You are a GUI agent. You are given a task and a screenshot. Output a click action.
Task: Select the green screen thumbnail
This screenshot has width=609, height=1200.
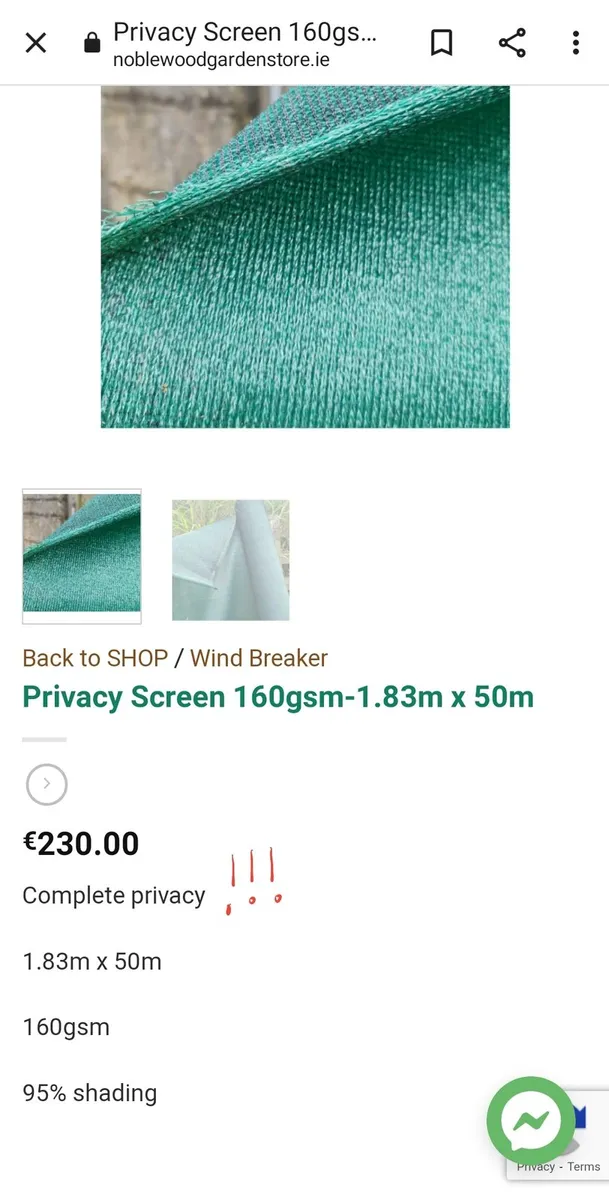pos(82,556)
